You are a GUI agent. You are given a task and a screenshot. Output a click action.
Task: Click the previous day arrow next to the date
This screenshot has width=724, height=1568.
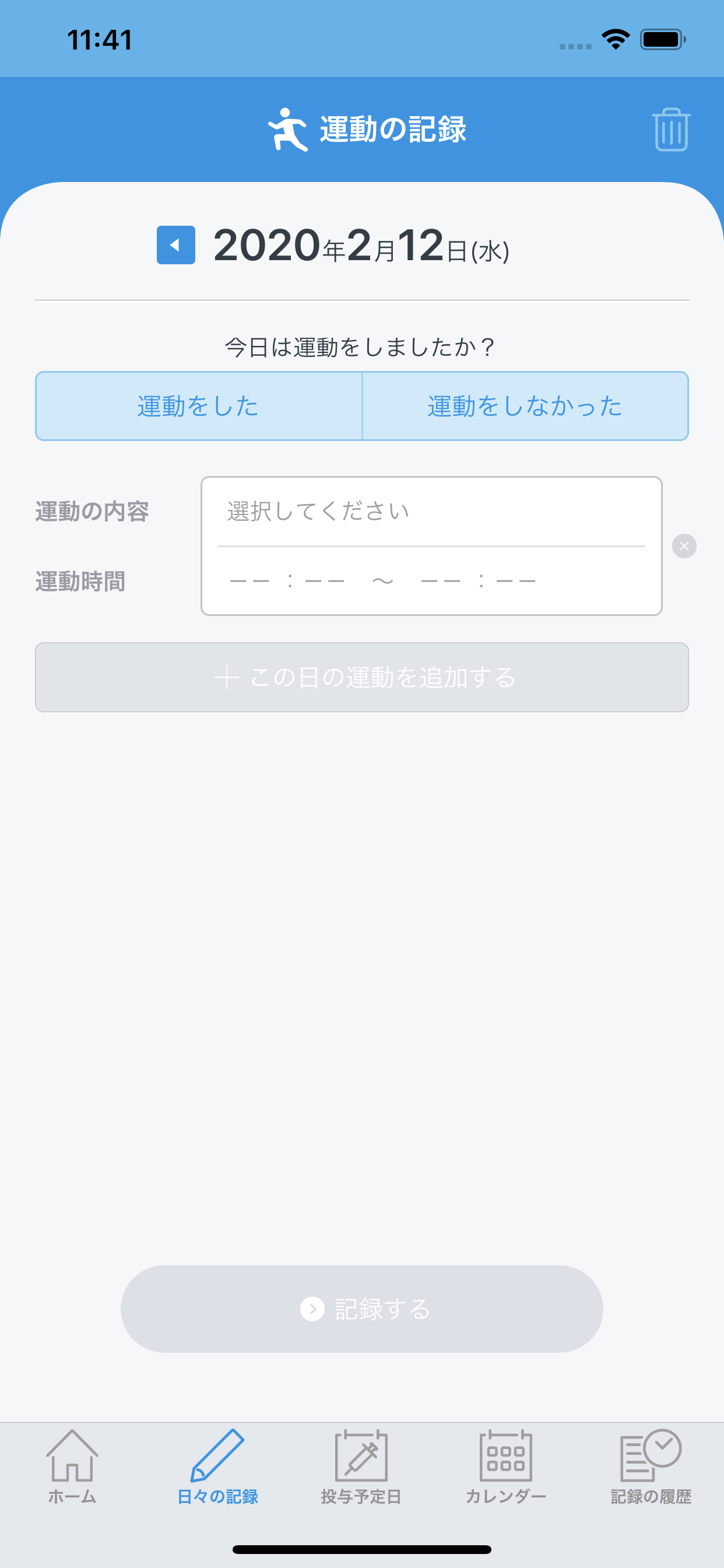175,246
